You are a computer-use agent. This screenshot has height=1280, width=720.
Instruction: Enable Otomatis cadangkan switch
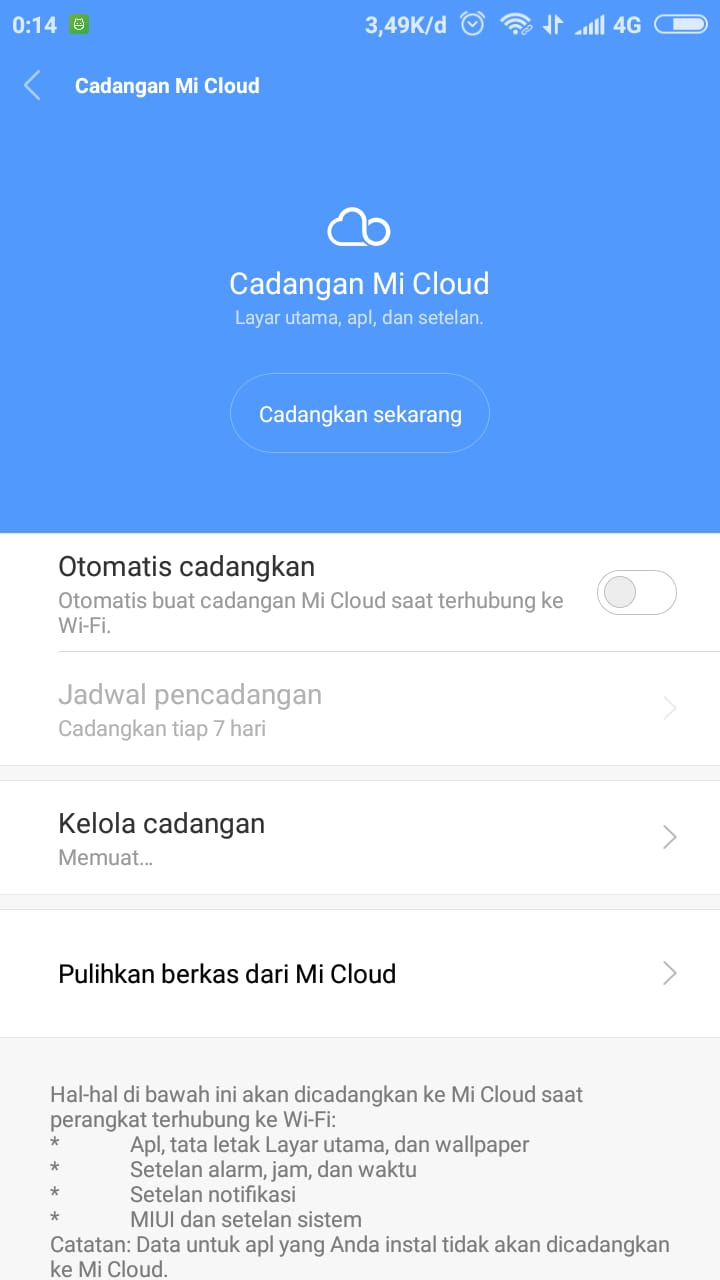pyautogui.click(x=636, y=593)
